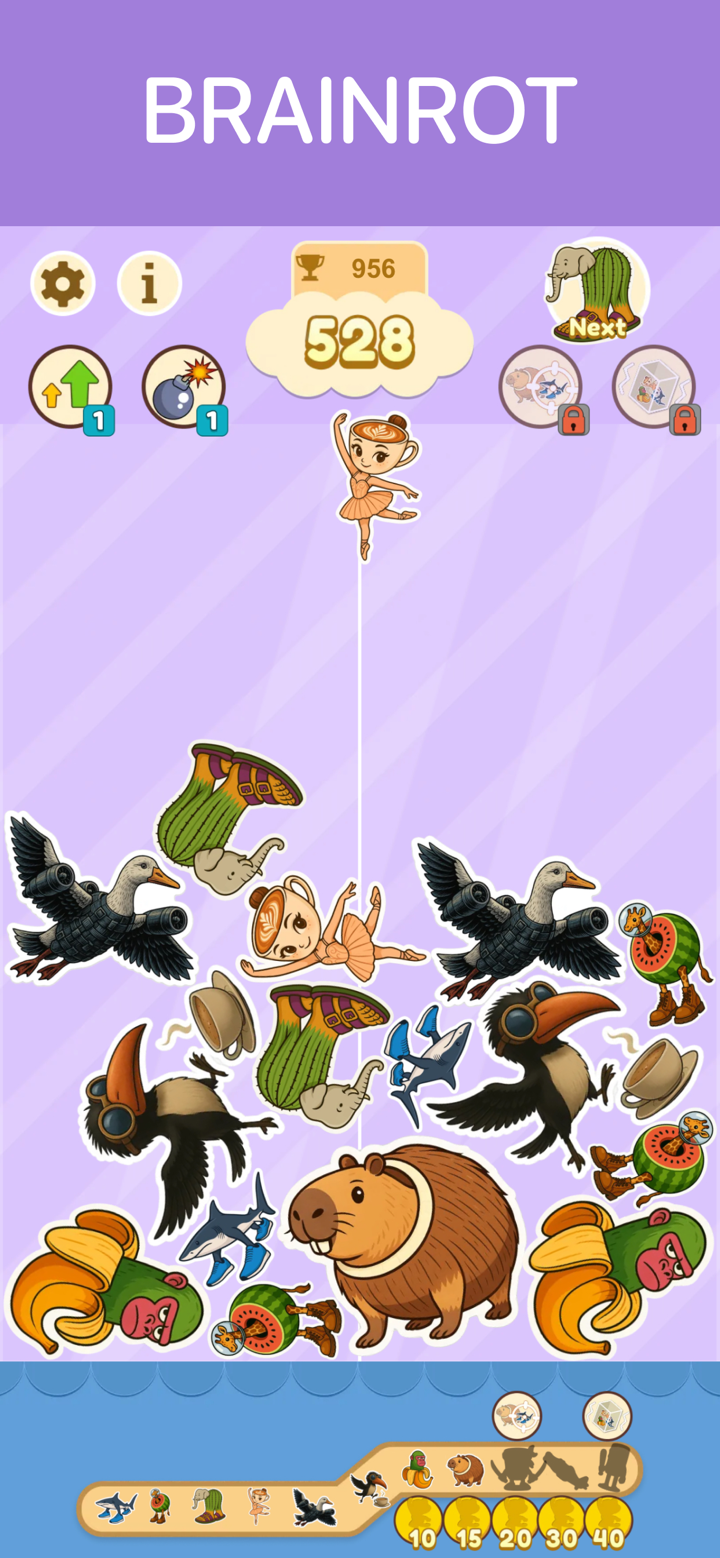
Task: Open the info panel
Action: (x=148, y=283)
